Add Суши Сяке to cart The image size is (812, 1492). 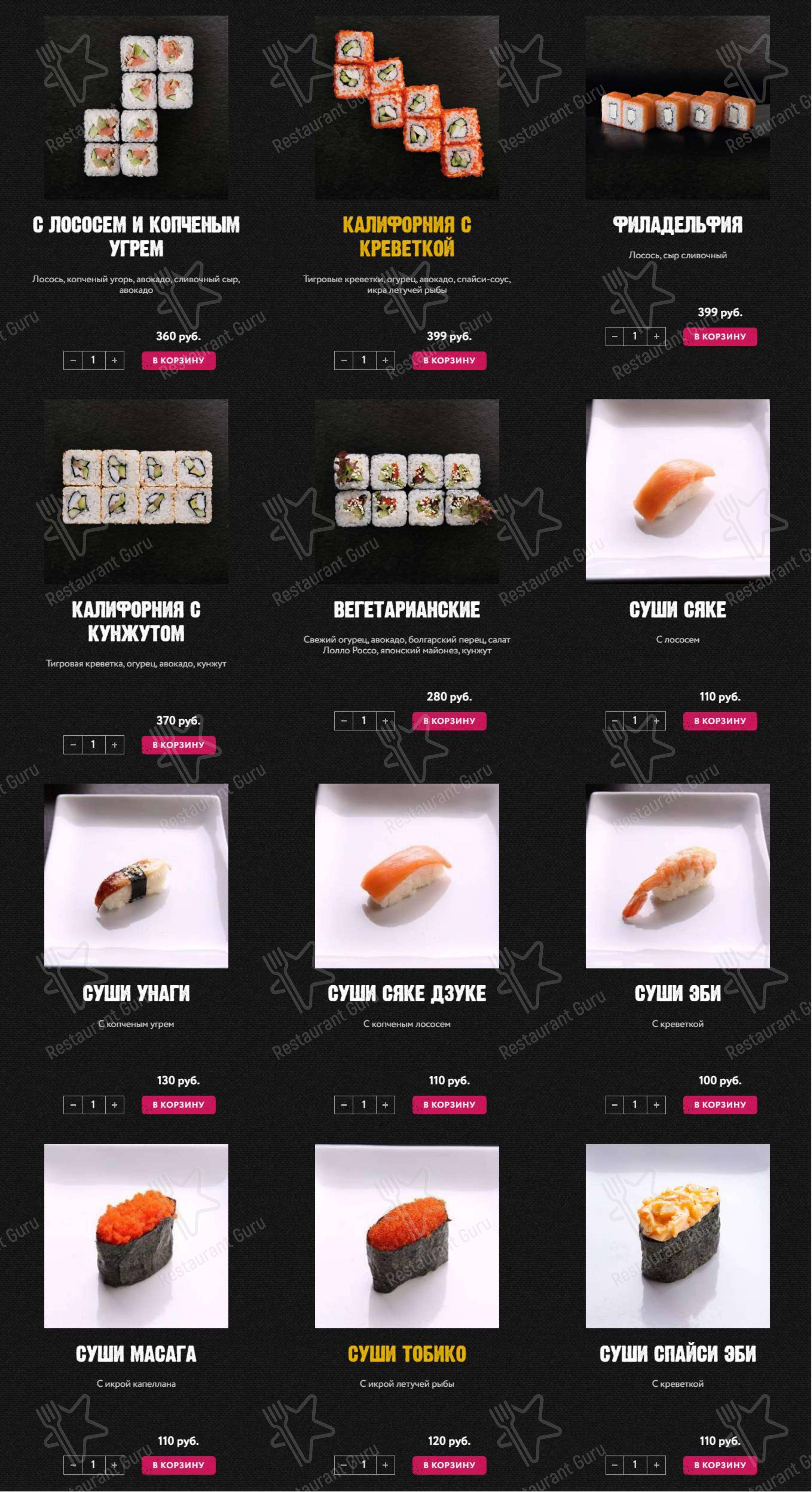[720, 721]
